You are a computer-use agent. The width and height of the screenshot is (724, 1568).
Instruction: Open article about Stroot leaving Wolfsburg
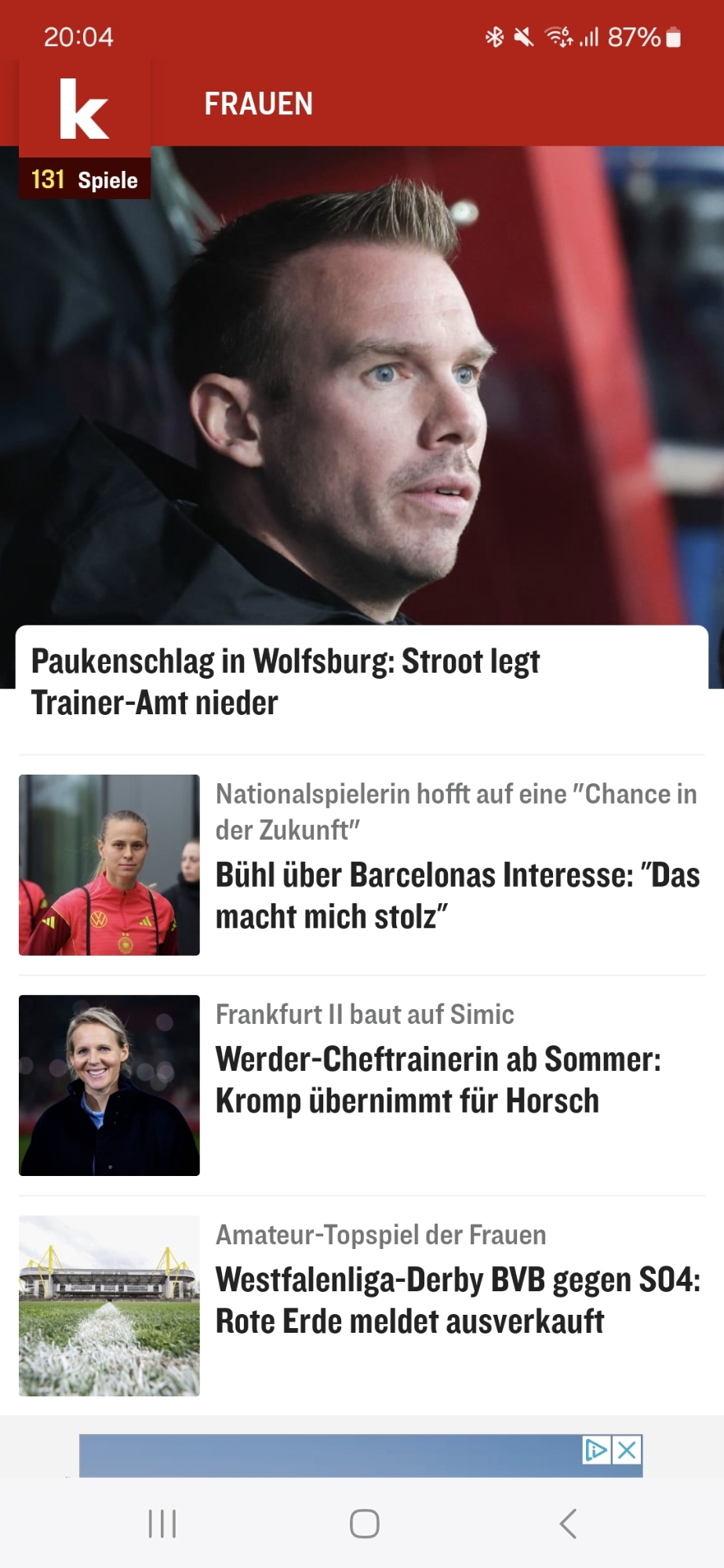285,681
